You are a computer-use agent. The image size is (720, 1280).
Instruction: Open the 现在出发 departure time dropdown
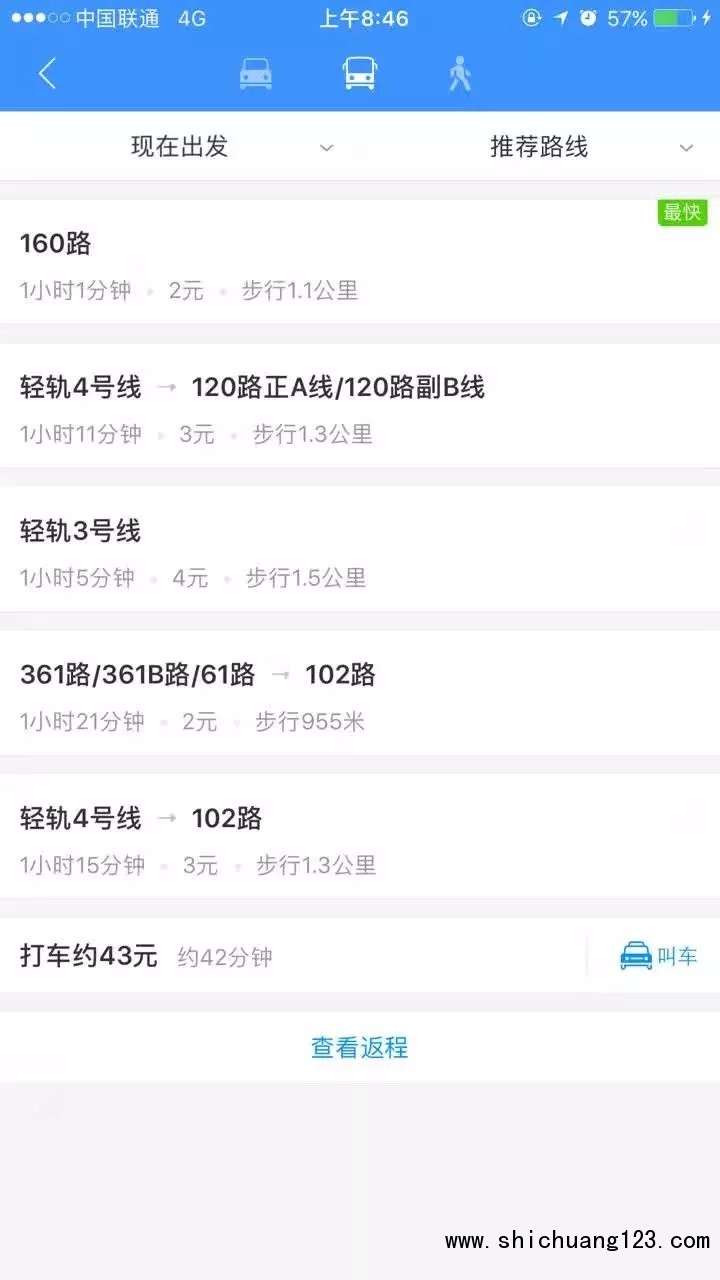click(180, 146)
